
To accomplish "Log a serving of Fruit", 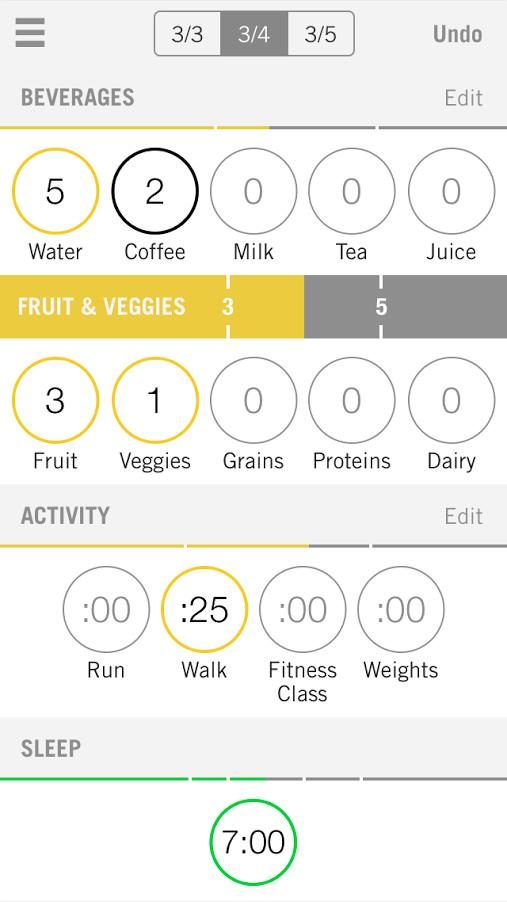I will click(x=55, y=400).
